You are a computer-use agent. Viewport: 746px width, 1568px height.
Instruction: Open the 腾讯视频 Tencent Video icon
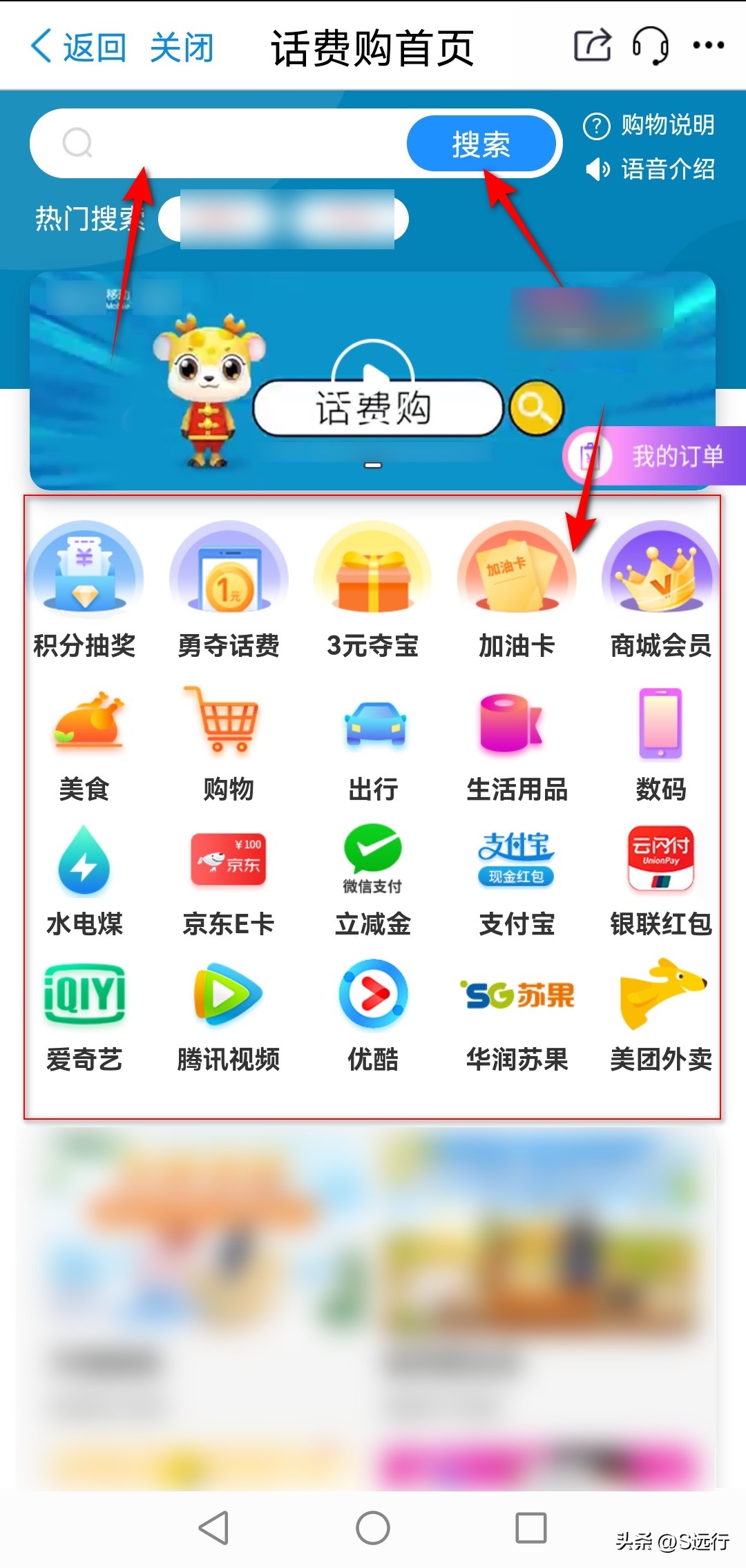point(228,993)
